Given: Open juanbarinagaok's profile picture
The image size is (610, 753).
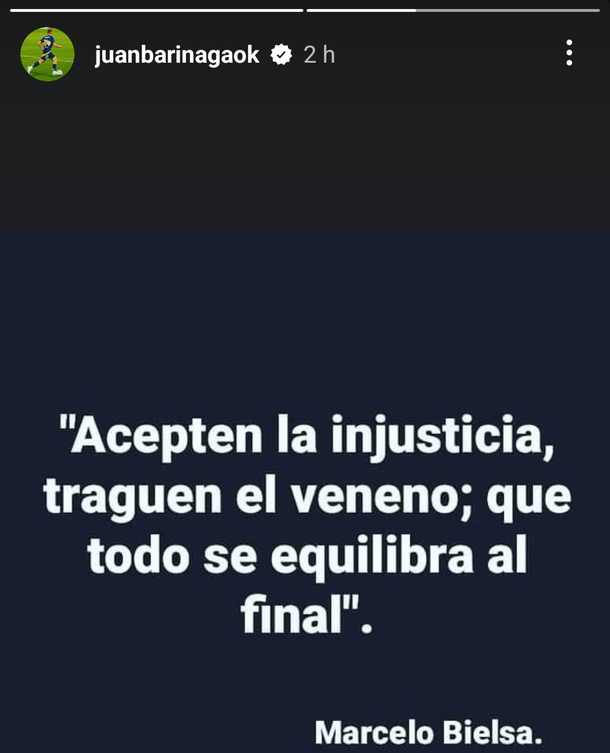Looking at the screenshot, I should pyautogui.click(x=47, y=54).
